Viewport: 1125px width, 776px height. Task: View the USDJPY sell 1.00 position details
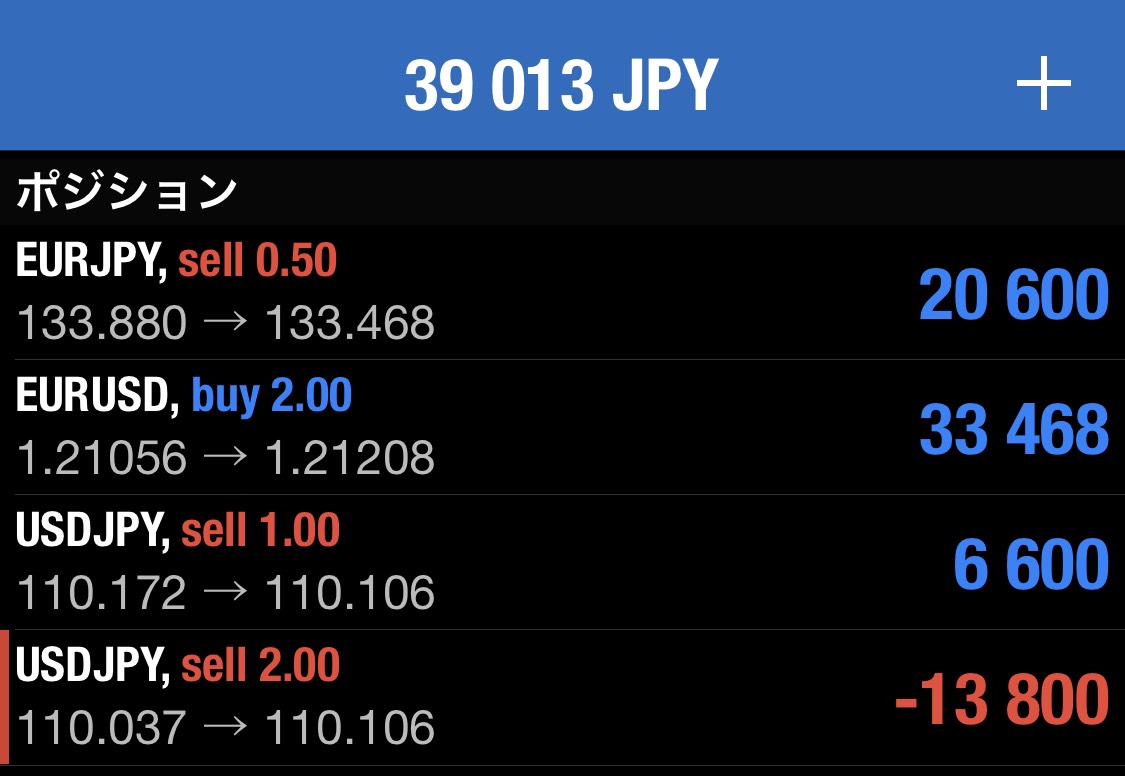pyautogui.click(x=562, y=562)
